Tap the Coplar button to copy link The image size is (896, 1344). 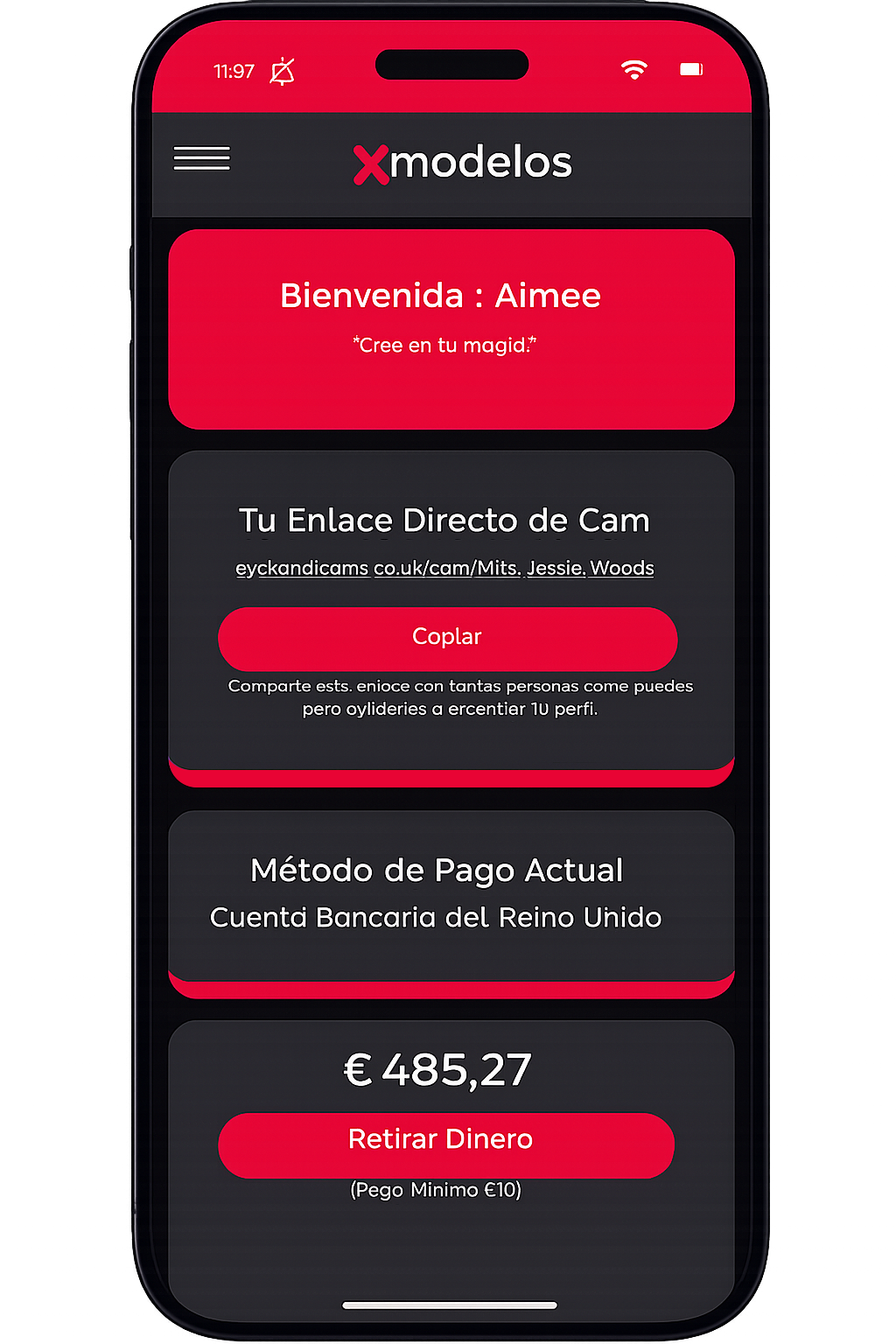[x=447, y=638]
